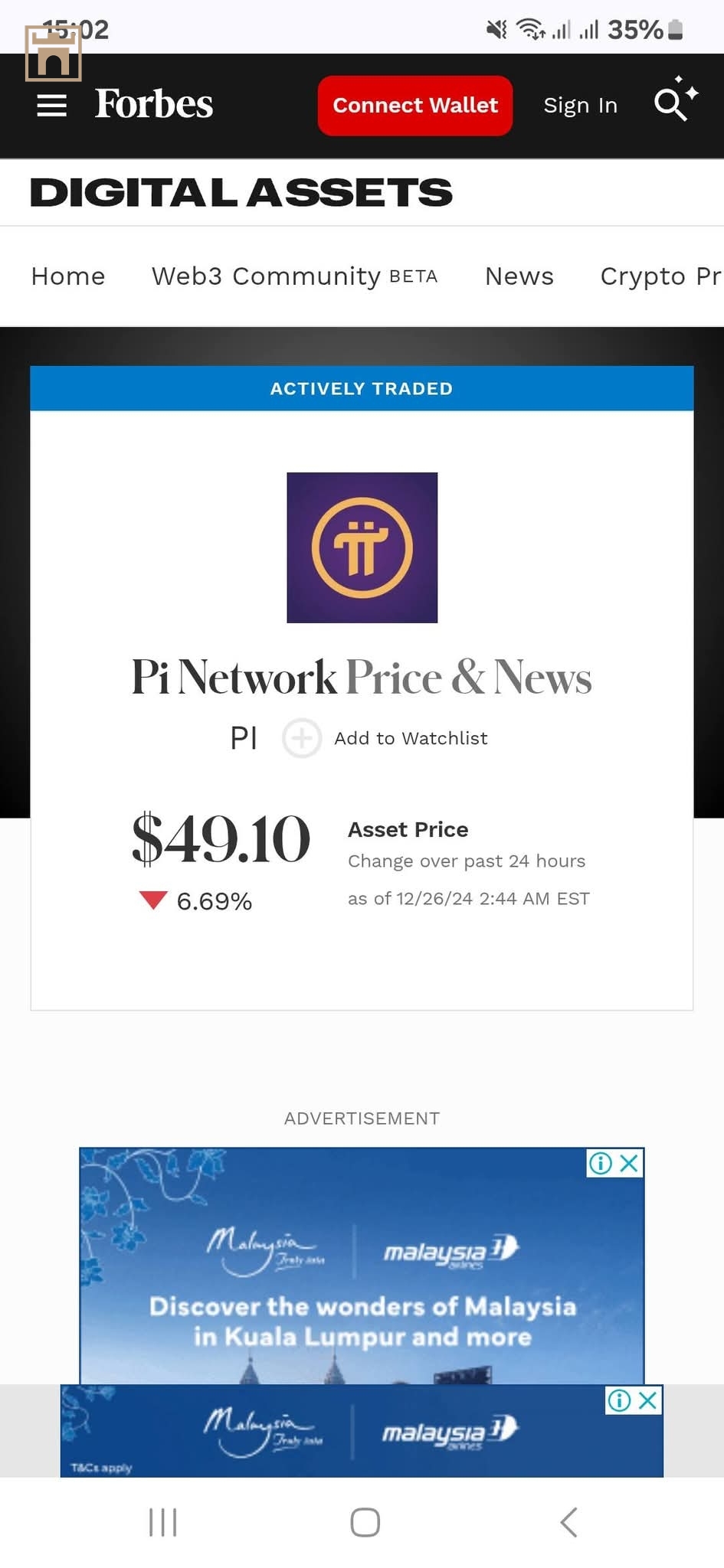The height and width of the screenshot is (1568, 724).
Task: Open the Crypto Prices tab
Action: coord(660,276)
